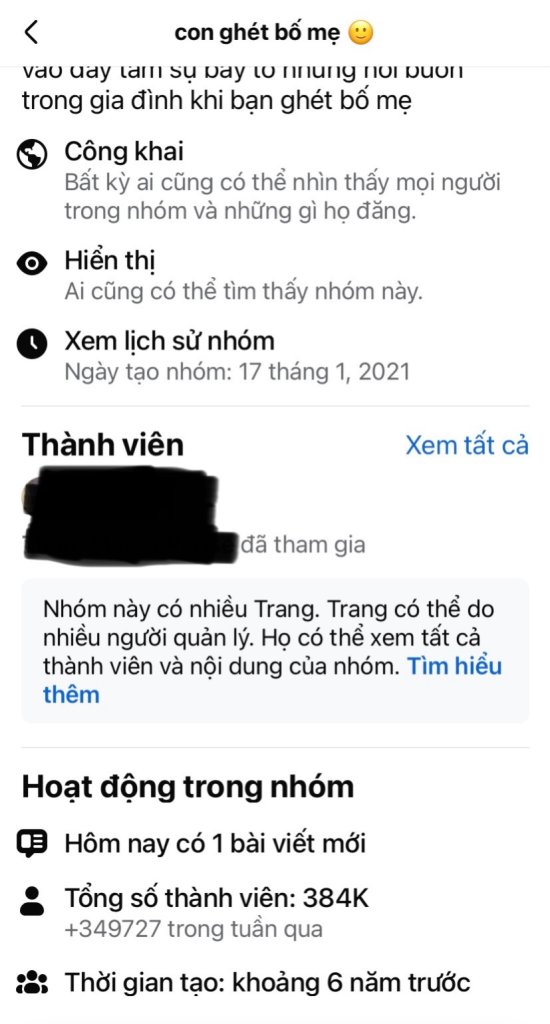Tap "Tìm hiểu thêm" link
This screenshot has width=550, height=1024.
[x=272, y=680]
